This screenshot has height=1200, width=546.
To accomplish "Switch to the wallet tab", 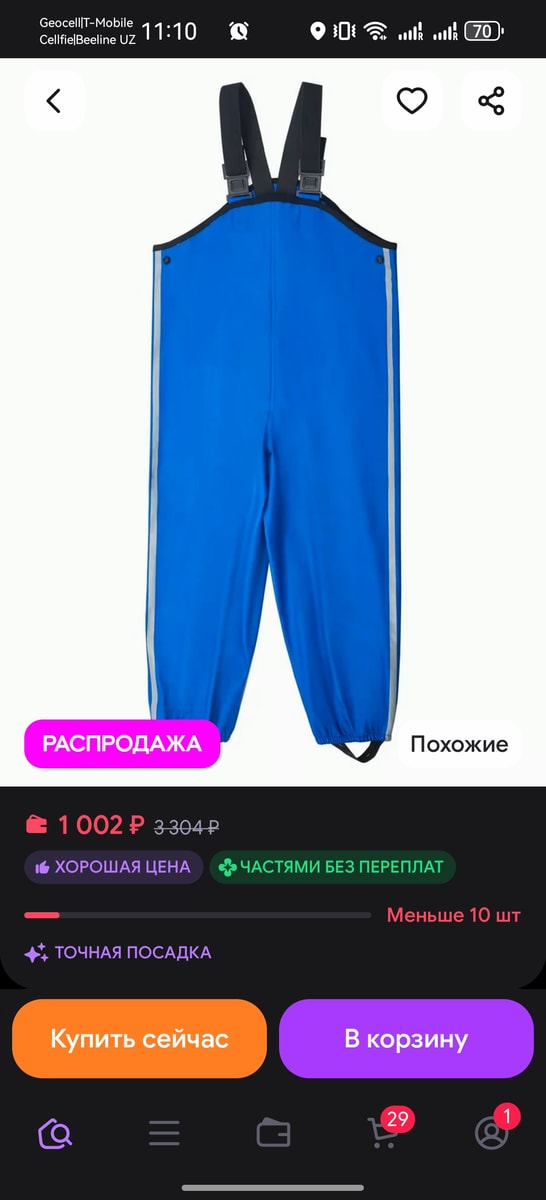I will (273, 1133).
